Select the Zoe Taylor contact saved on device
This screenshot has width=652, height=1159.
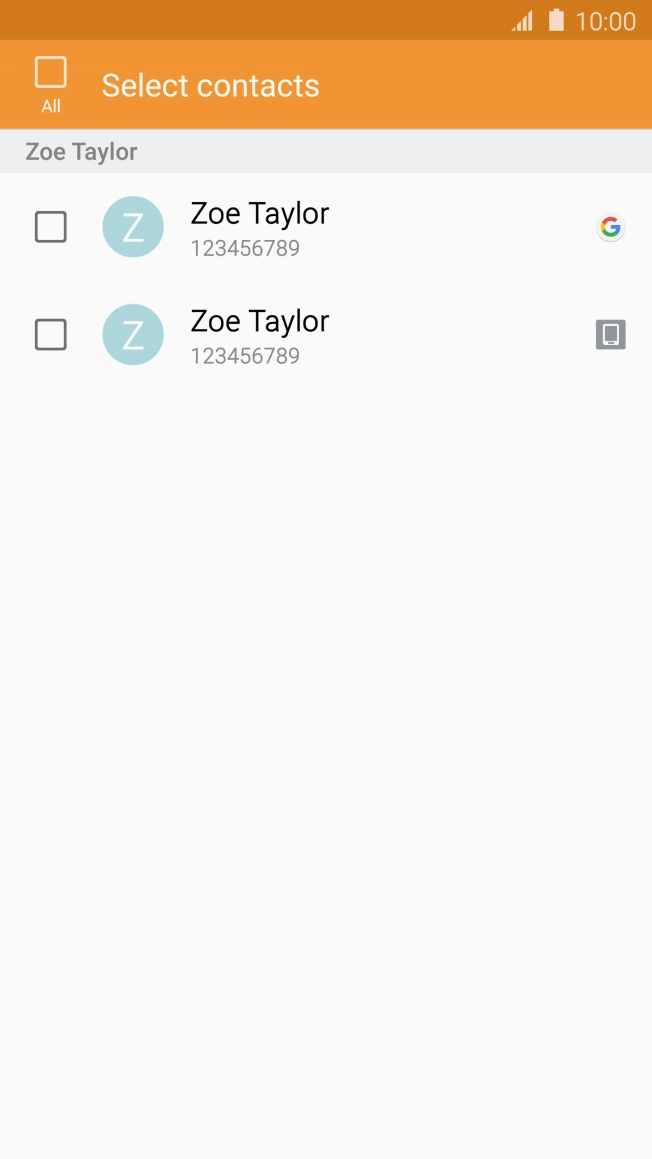coord(51,334)
